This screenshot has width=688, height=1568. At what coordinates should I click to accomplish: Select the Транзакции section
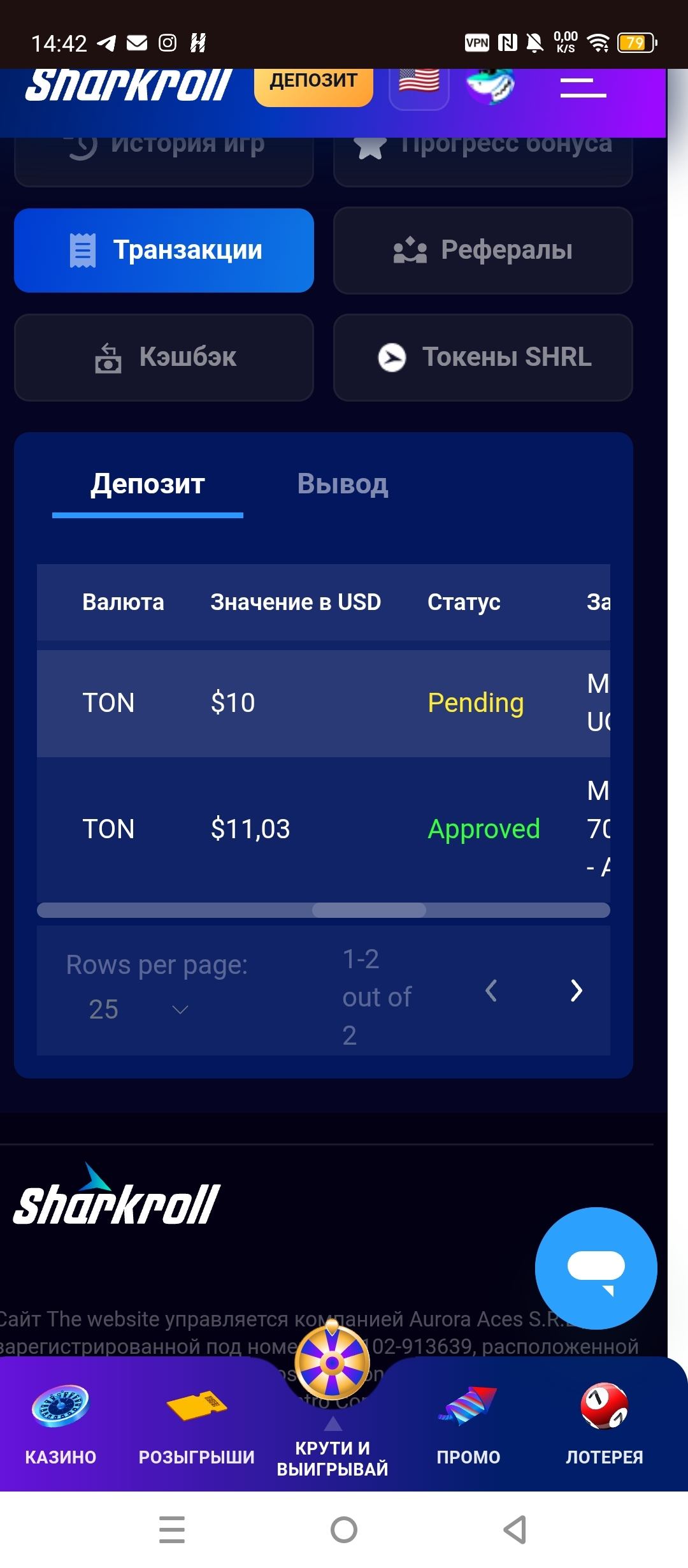point(164,250)
